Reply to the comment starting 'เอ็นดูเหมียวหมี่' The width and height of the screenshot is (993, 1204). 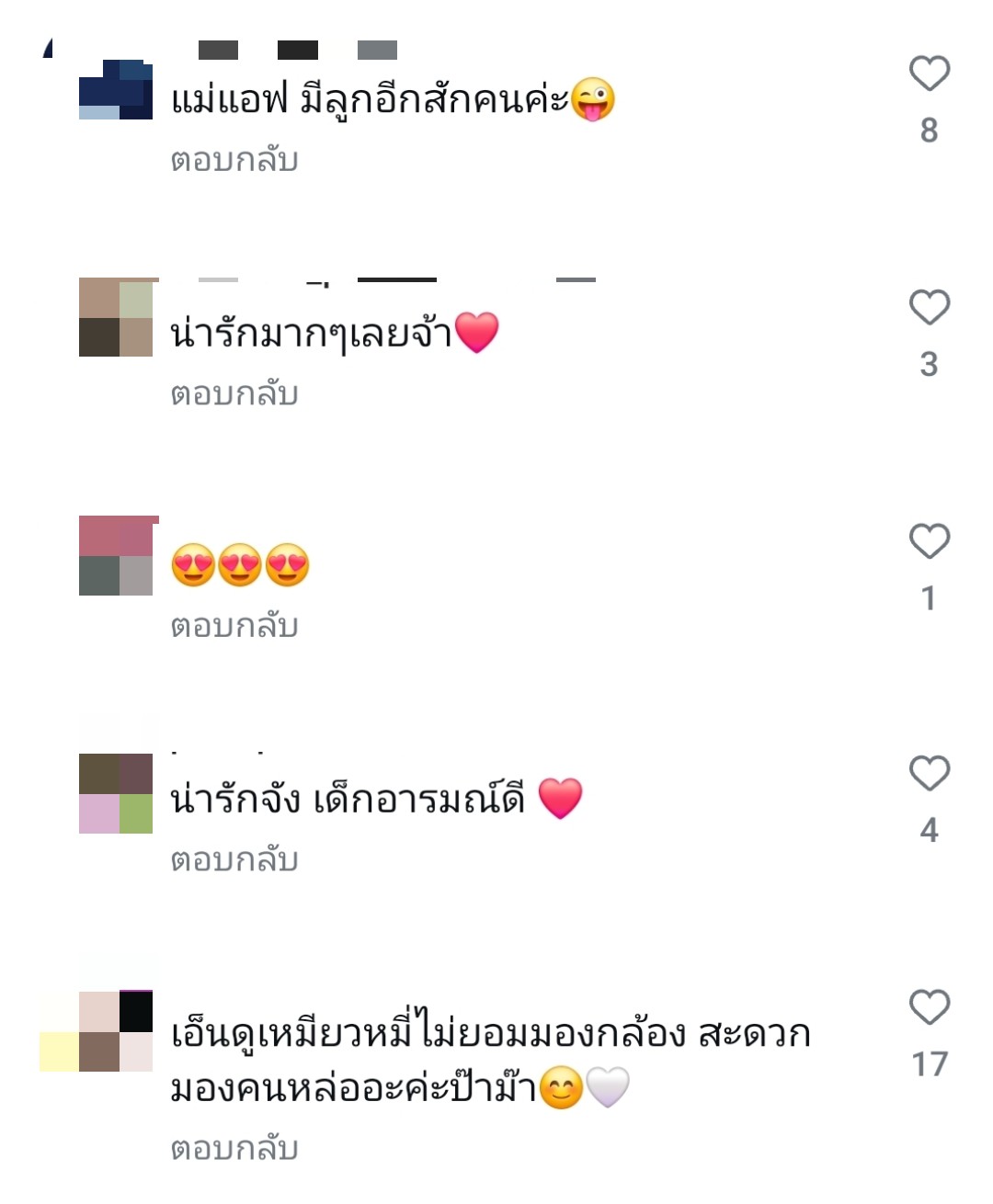[x=234, y=1149]
